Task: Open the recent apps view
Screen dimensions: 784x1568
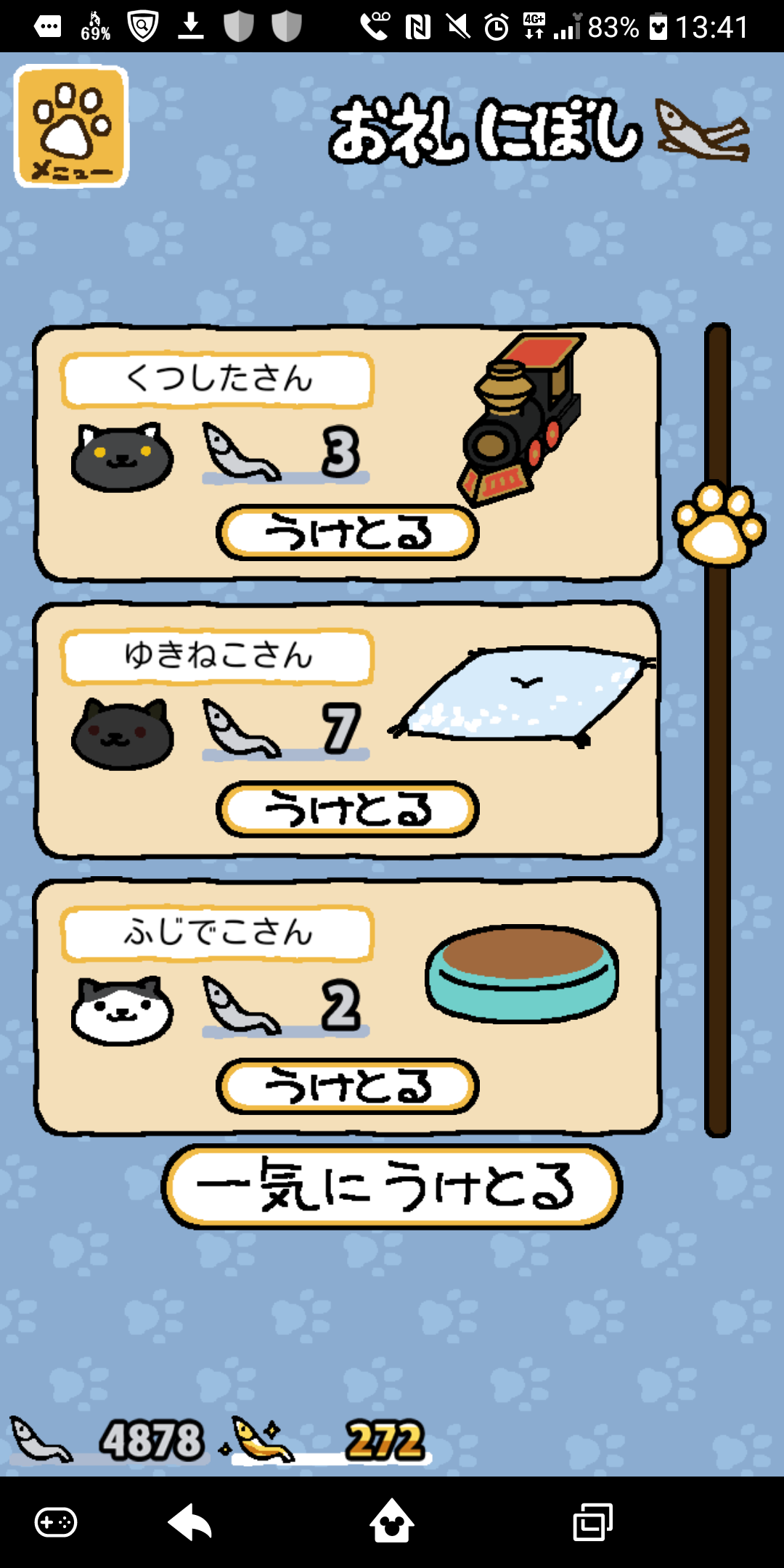Action: coord(593,1522)
